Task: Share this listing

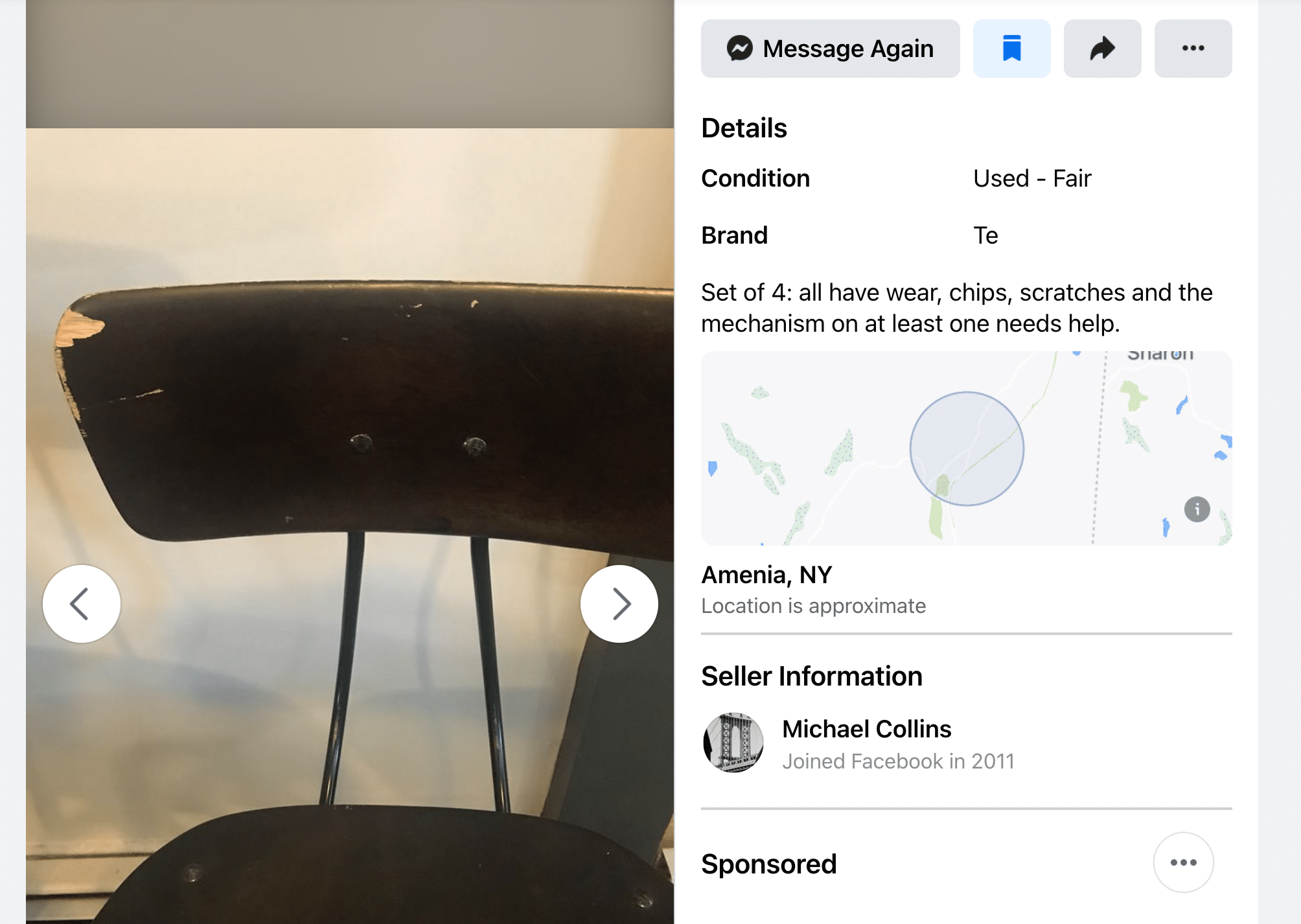Action: 1102,49
